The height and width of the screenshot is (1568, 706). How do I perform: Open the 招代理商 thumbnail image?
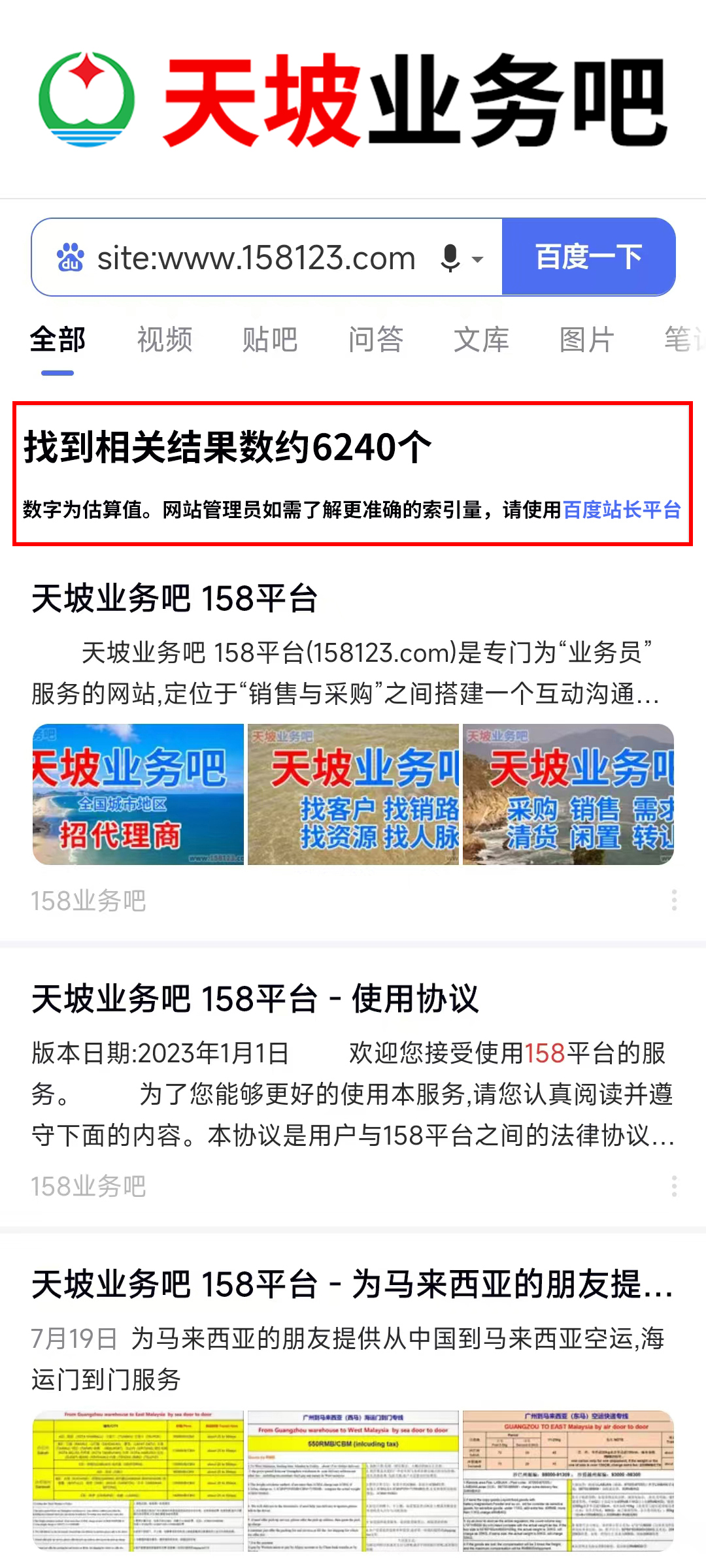(x=138, y=794)
